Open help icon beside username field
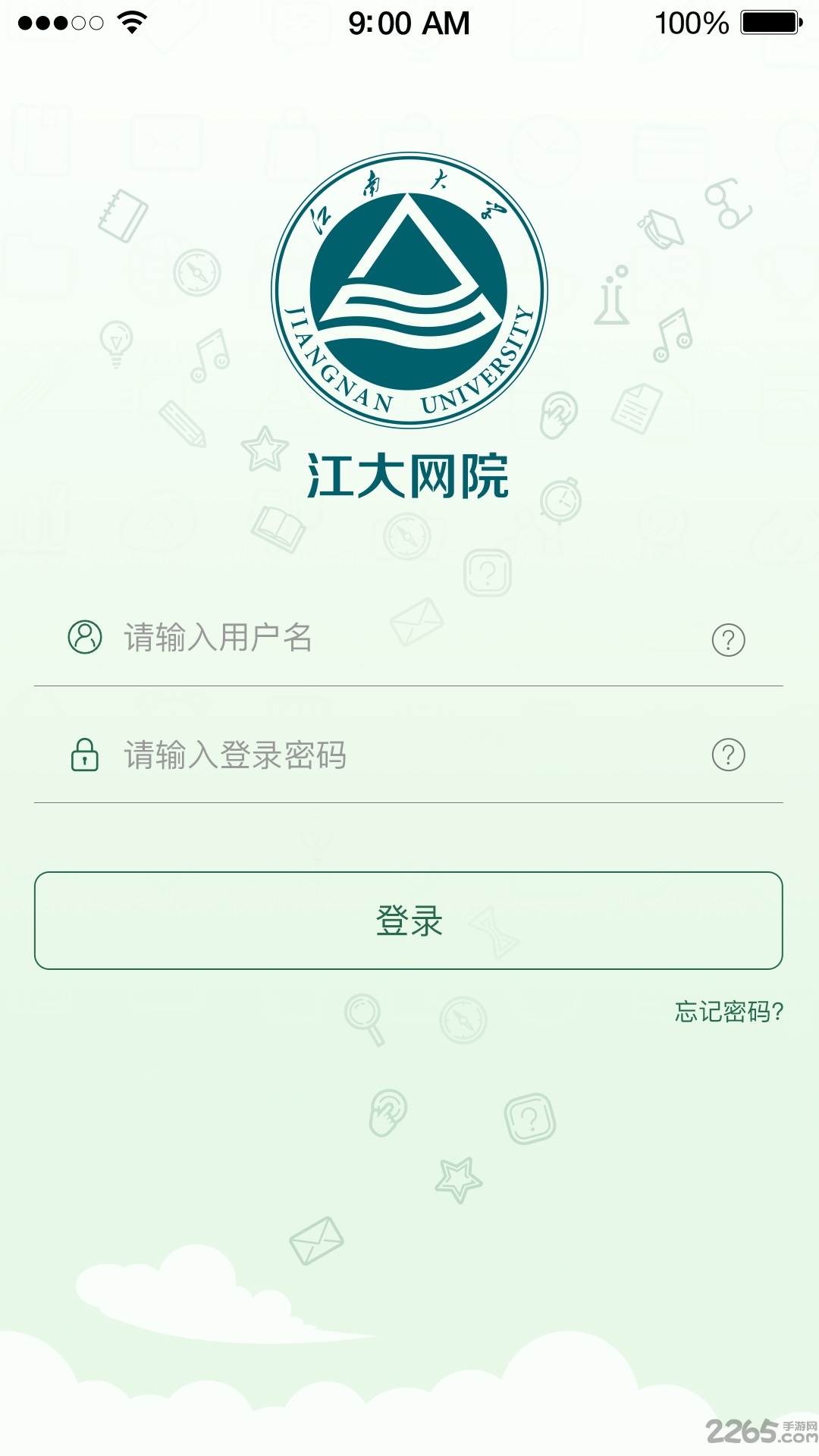 pos(728,640)
